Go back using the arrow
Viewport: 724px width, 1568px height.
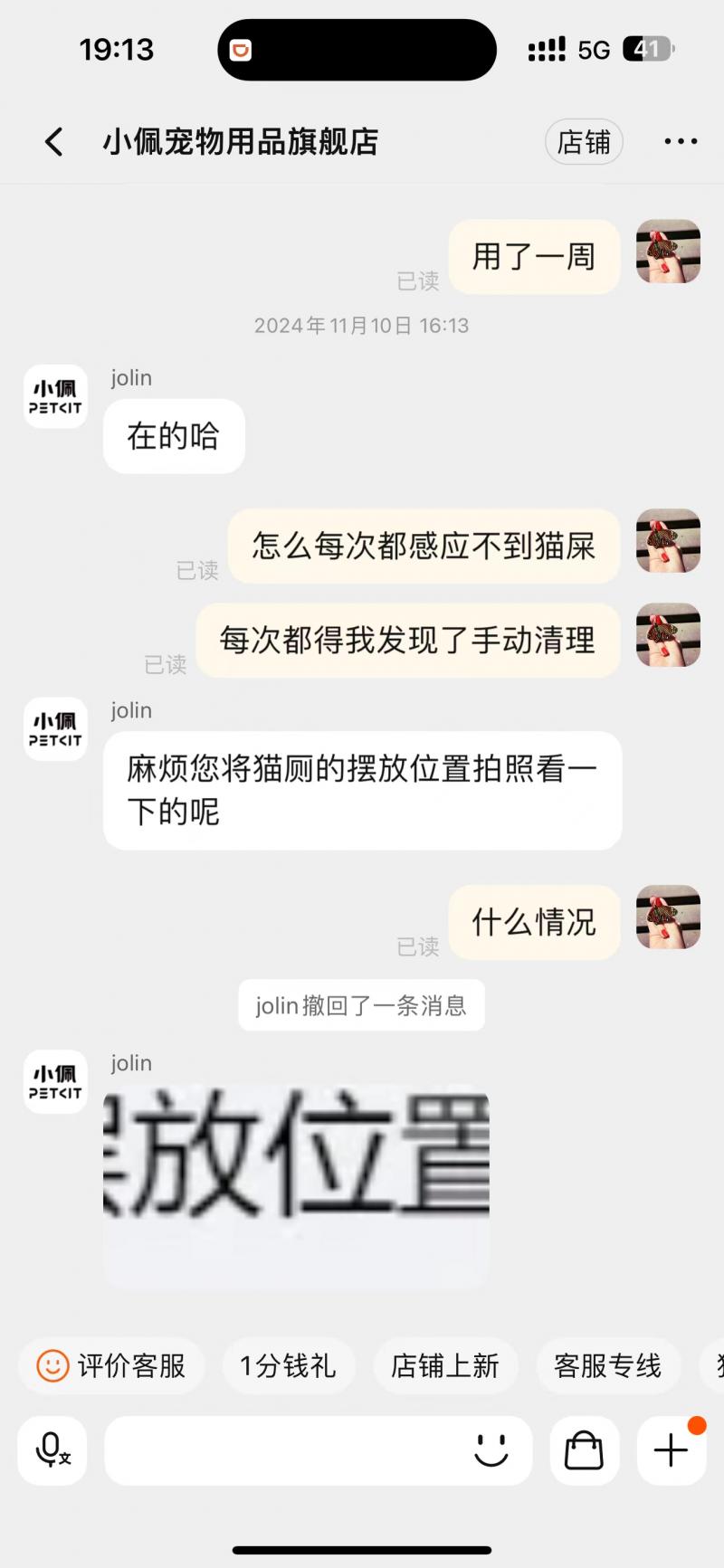[x=54, y=142]
